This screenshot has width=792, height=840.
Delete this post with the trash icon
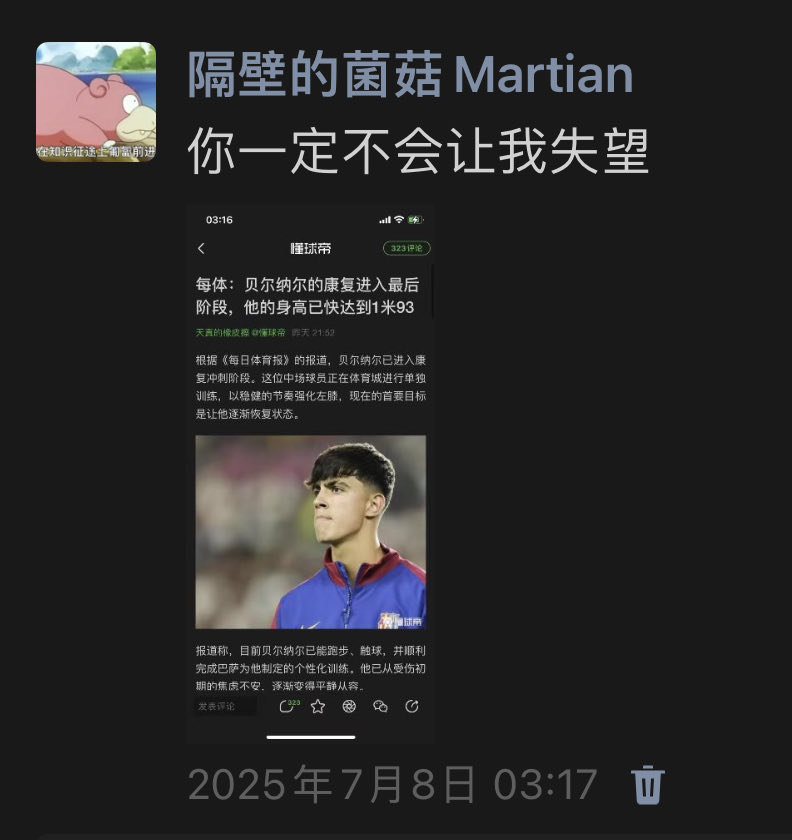[648, 784]
